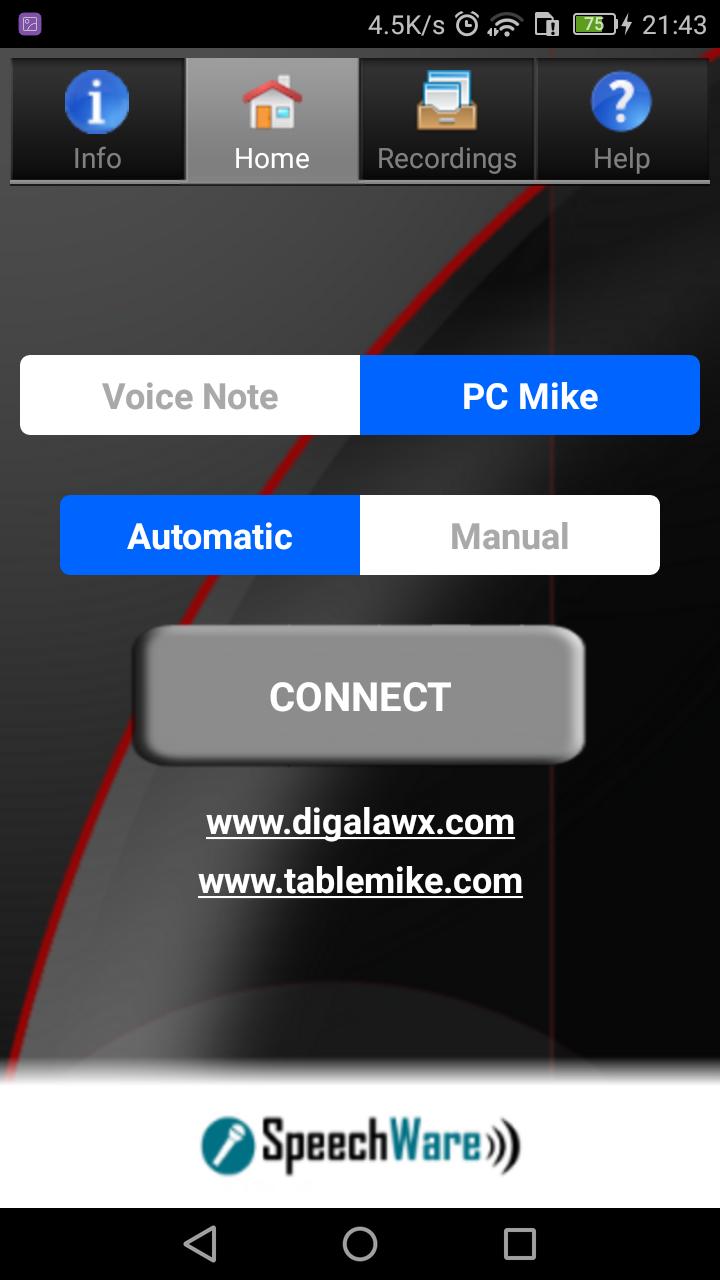
Task: Tap the CONNECT button
Action: [360, 696]
